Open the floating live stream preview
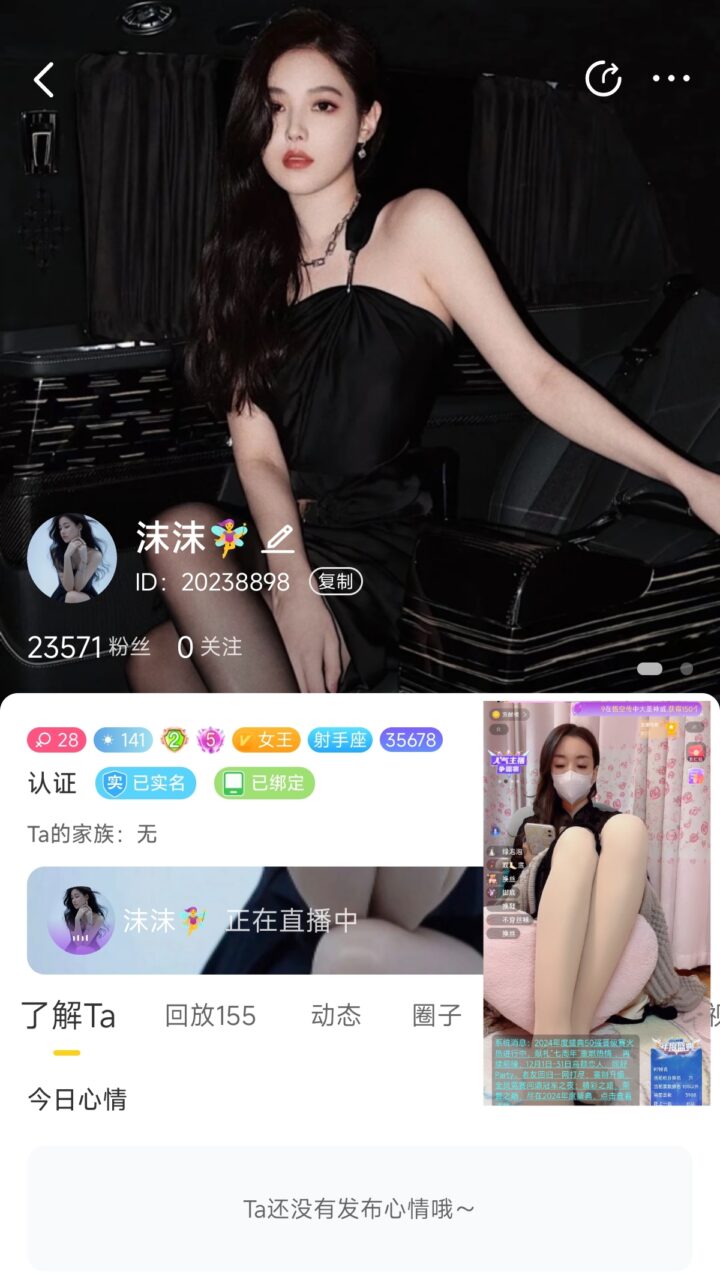The height and width of the screenshot is (1280, 720). point(596,900)
